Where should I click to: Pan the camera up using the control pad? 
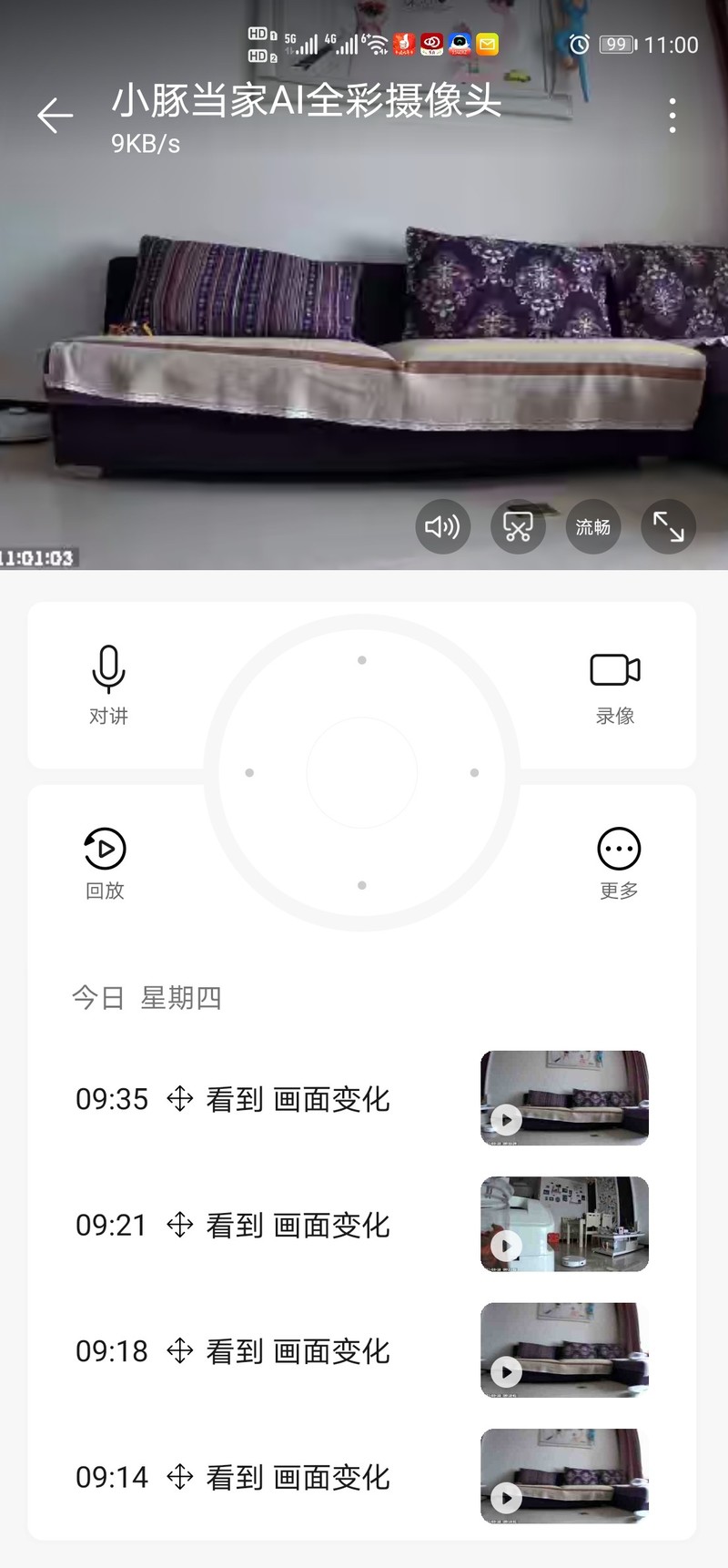362,660
